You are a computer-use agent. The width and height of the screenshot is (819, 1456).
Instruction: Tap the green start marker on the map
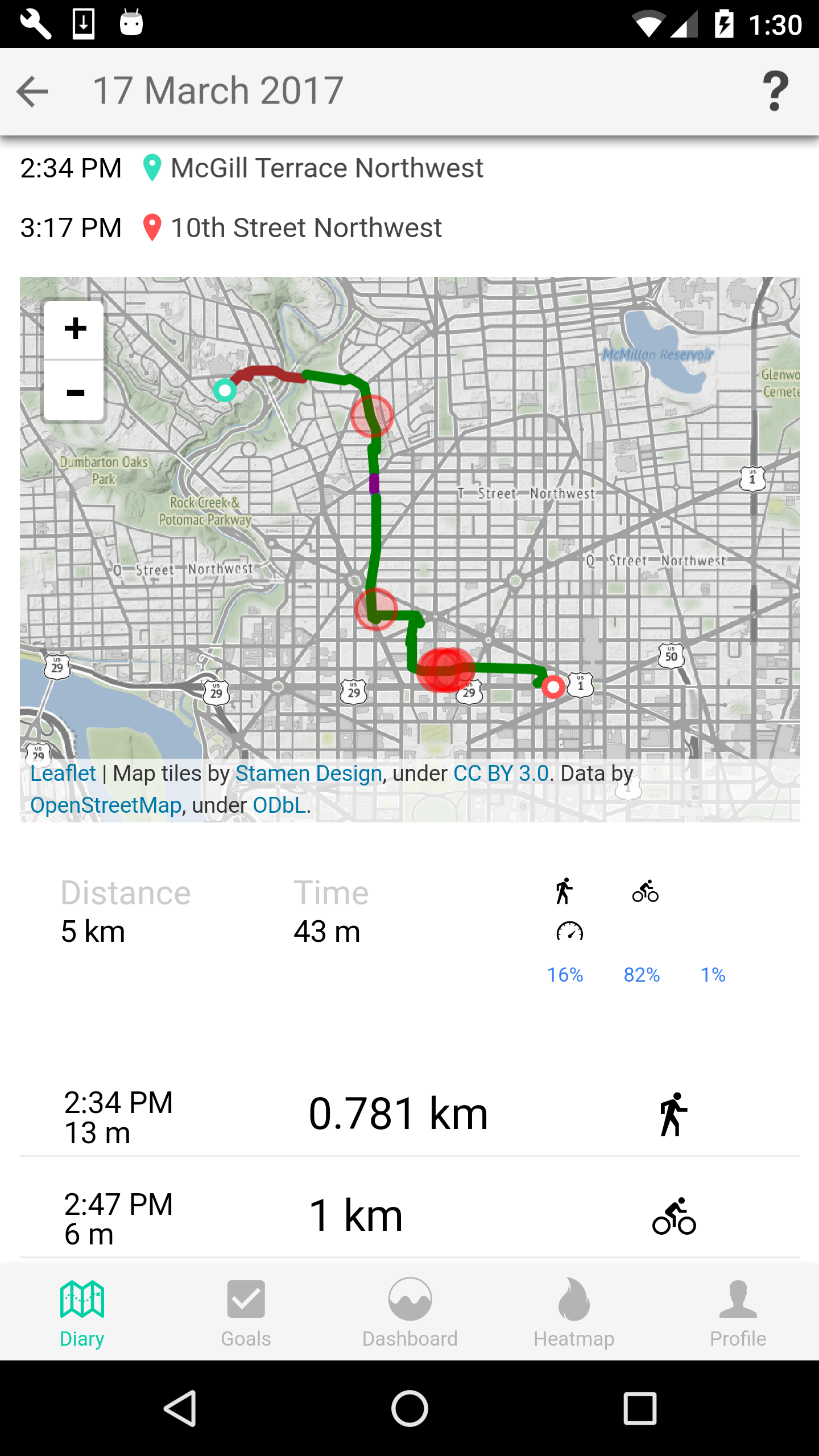pyautogui.click(x=225, y=390)
